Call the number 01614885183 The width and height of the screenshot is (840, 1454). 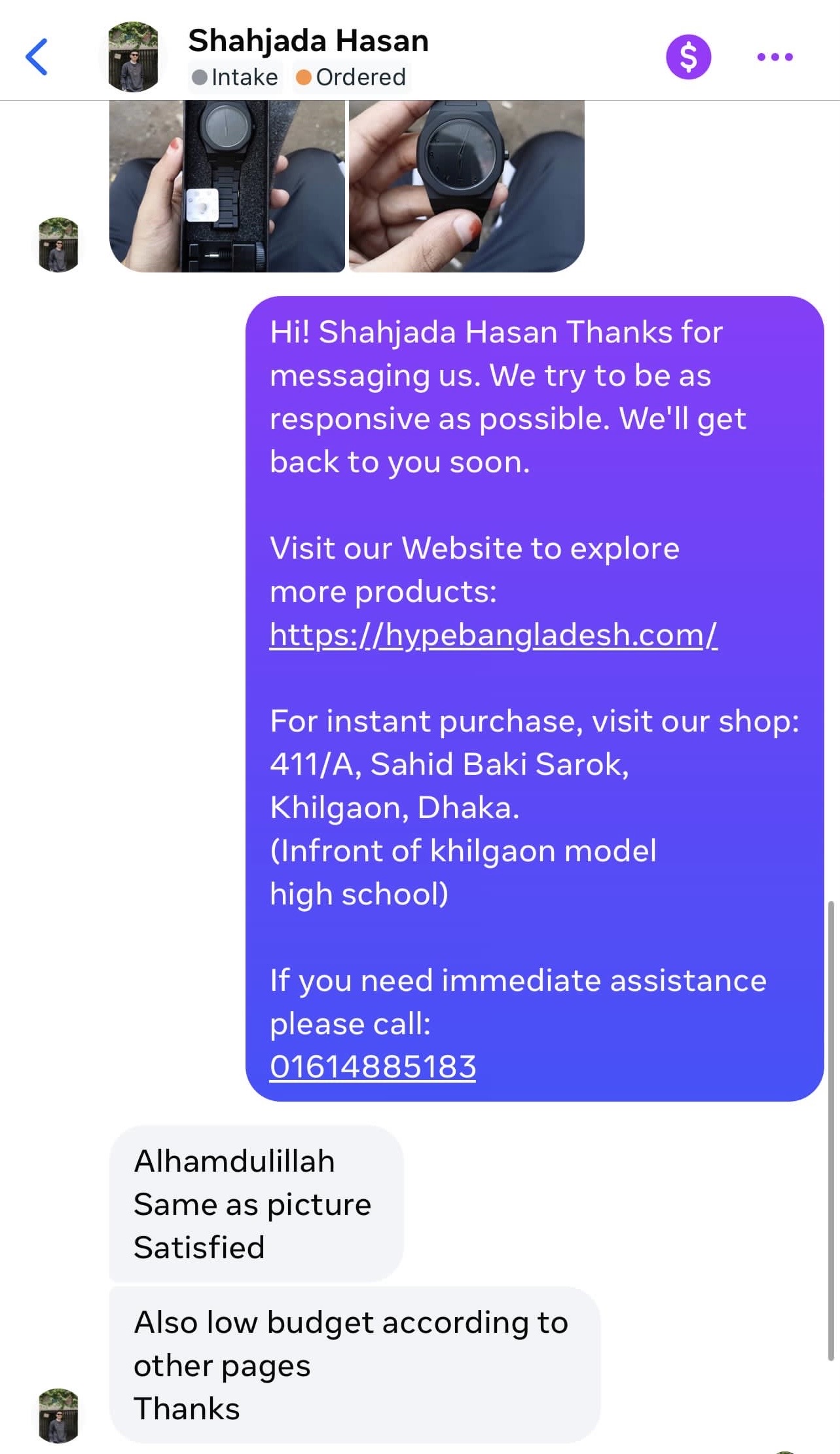373,1067
